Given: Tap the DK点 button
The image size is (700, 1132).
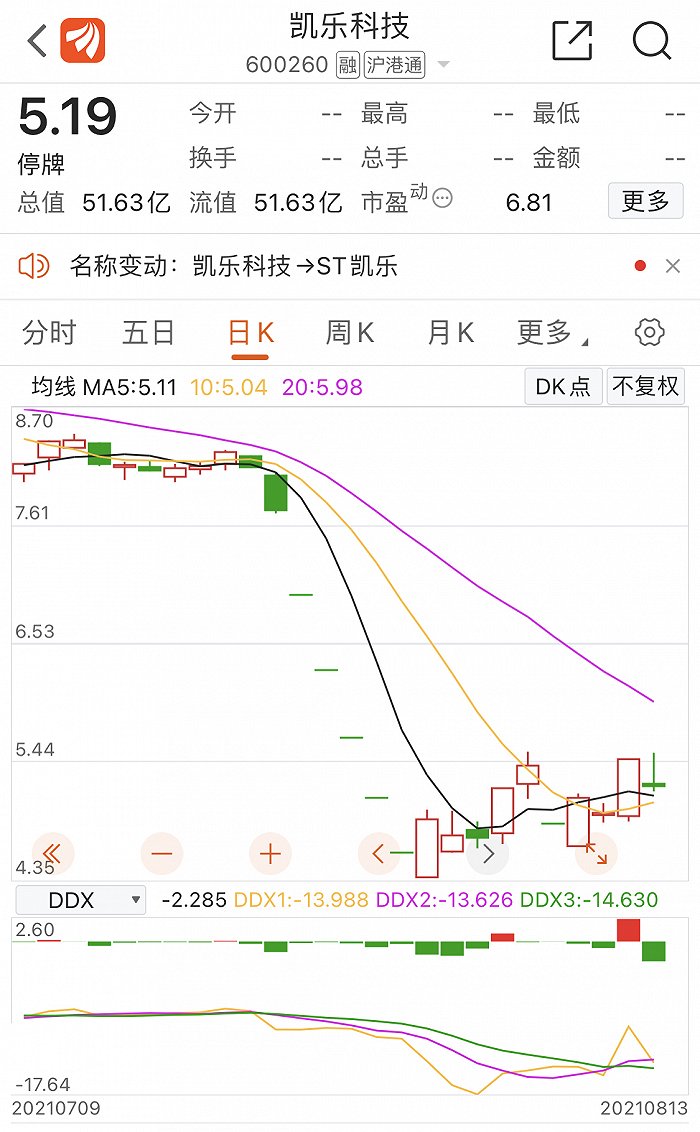Looking at the screenshot, I should click(x=563, y=386).
